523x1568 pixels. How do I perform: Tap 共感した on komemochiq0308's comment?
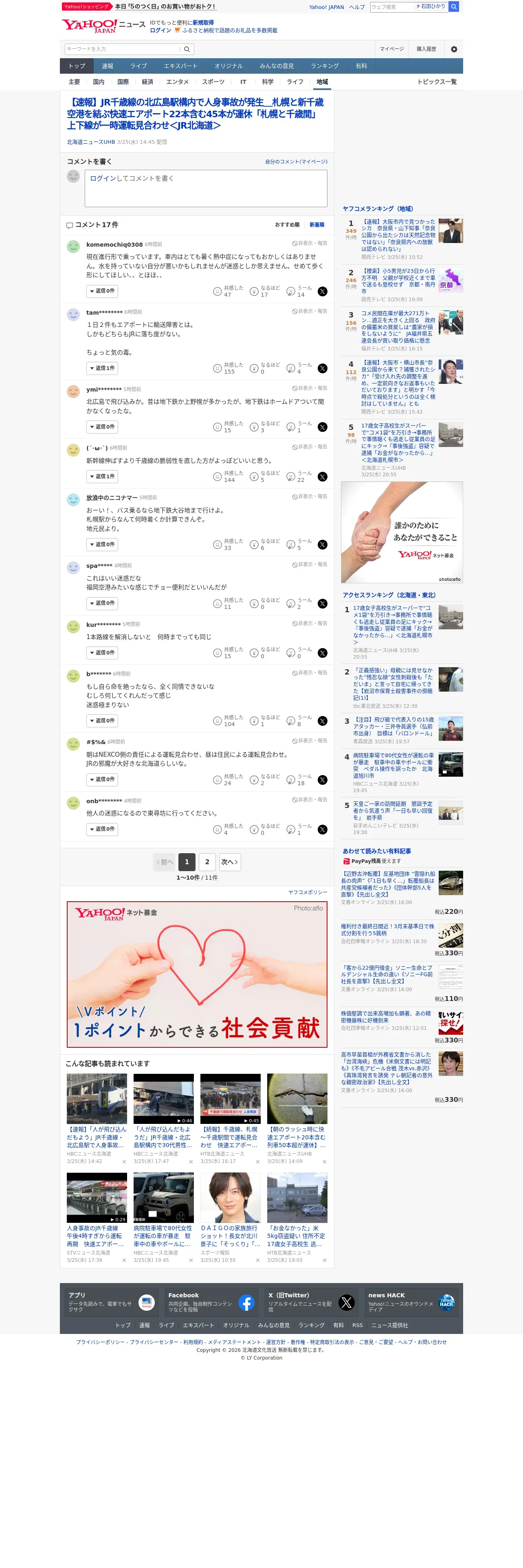(229, 291)
